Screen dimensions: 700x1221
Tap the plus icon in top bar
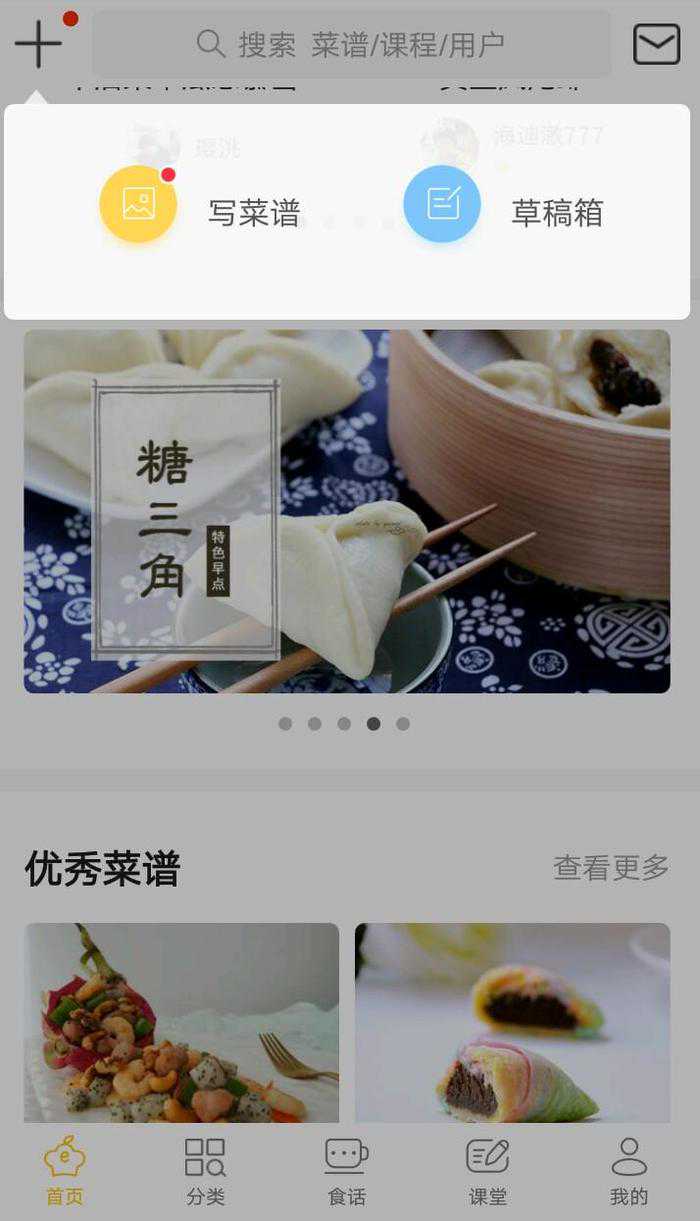[39, 44]
